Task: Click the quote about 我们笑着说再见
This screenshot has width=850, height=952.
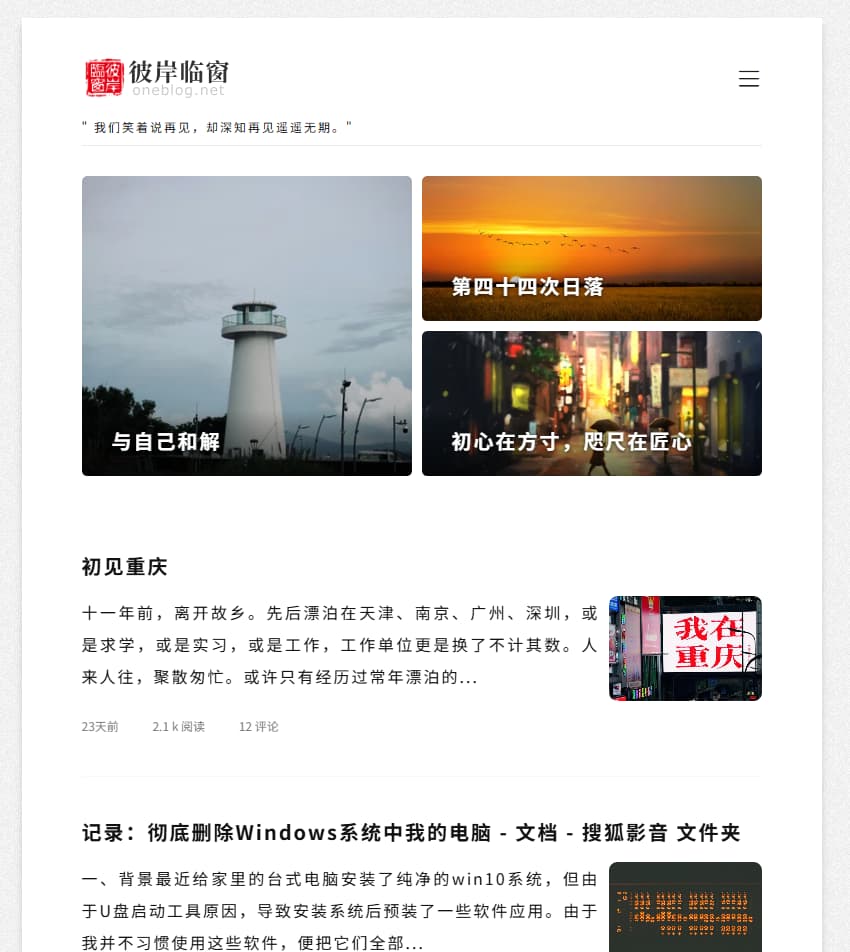Action: [217, 127]
